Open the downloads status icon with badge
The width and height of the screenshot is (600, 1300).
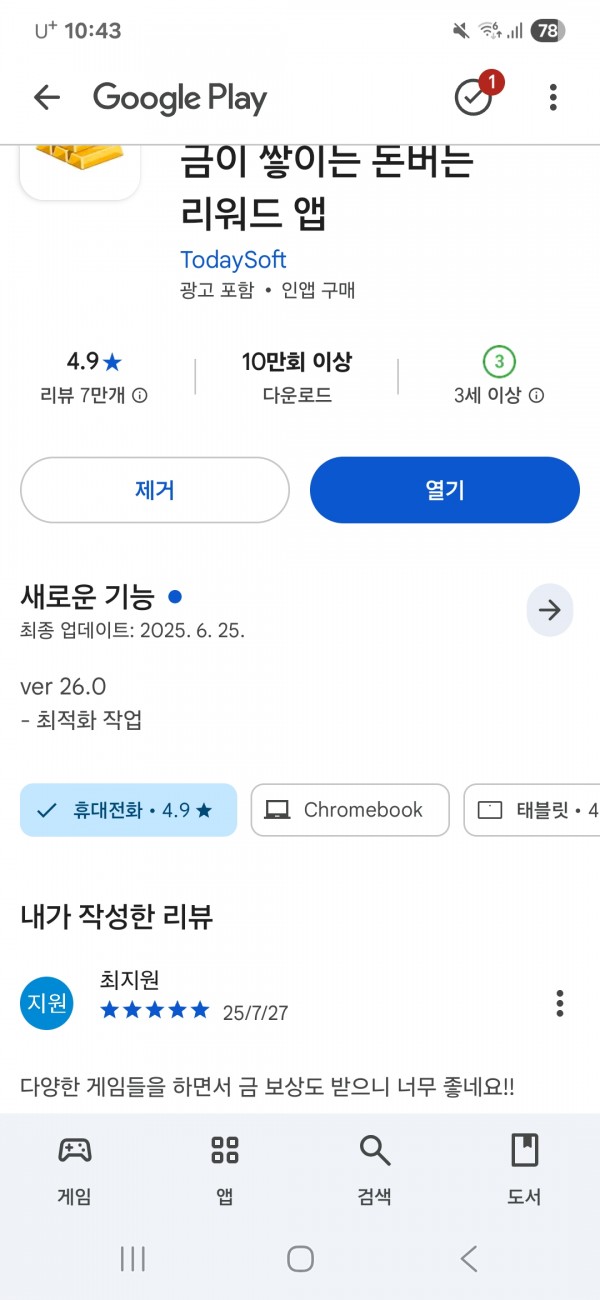[474, 96]
